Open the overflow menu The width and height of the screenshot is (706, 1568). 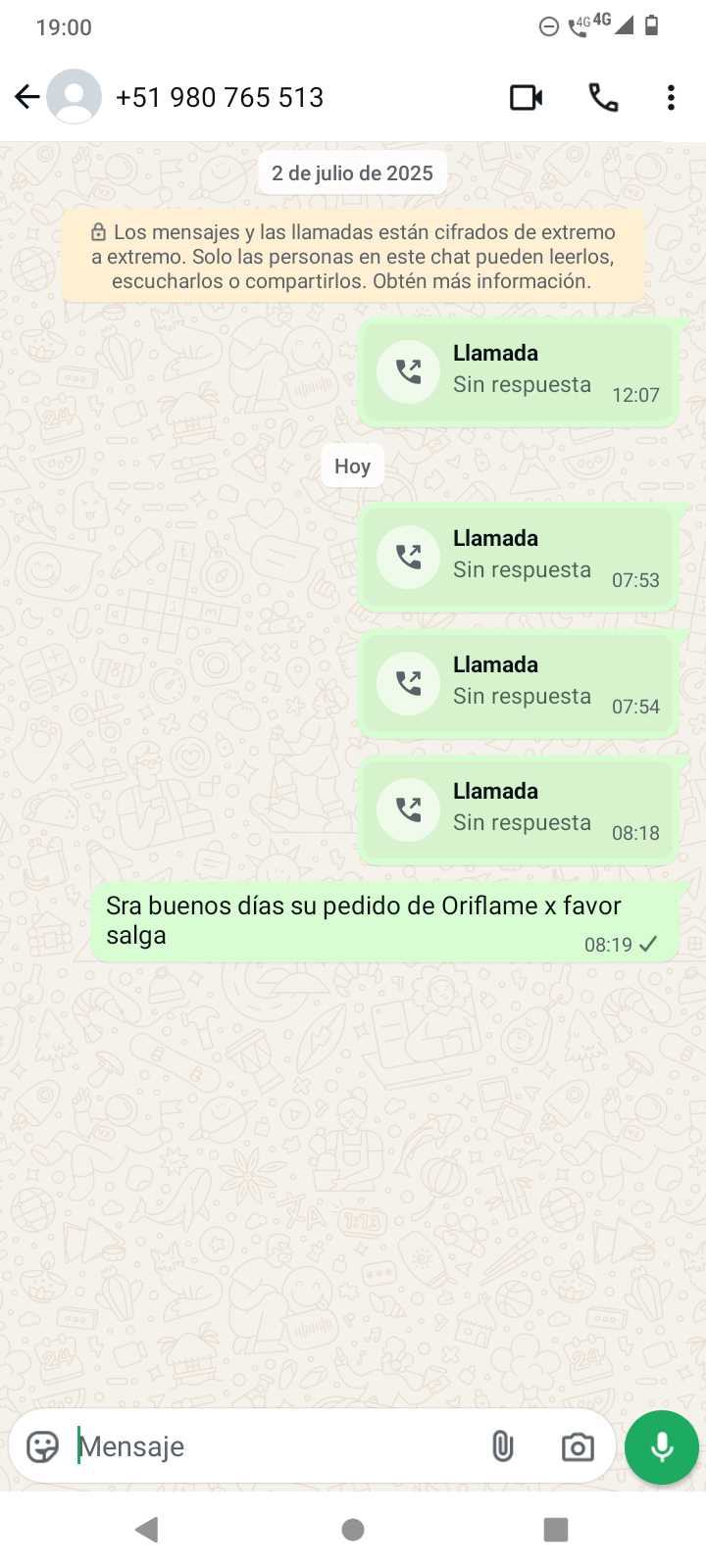pos(671,98)
